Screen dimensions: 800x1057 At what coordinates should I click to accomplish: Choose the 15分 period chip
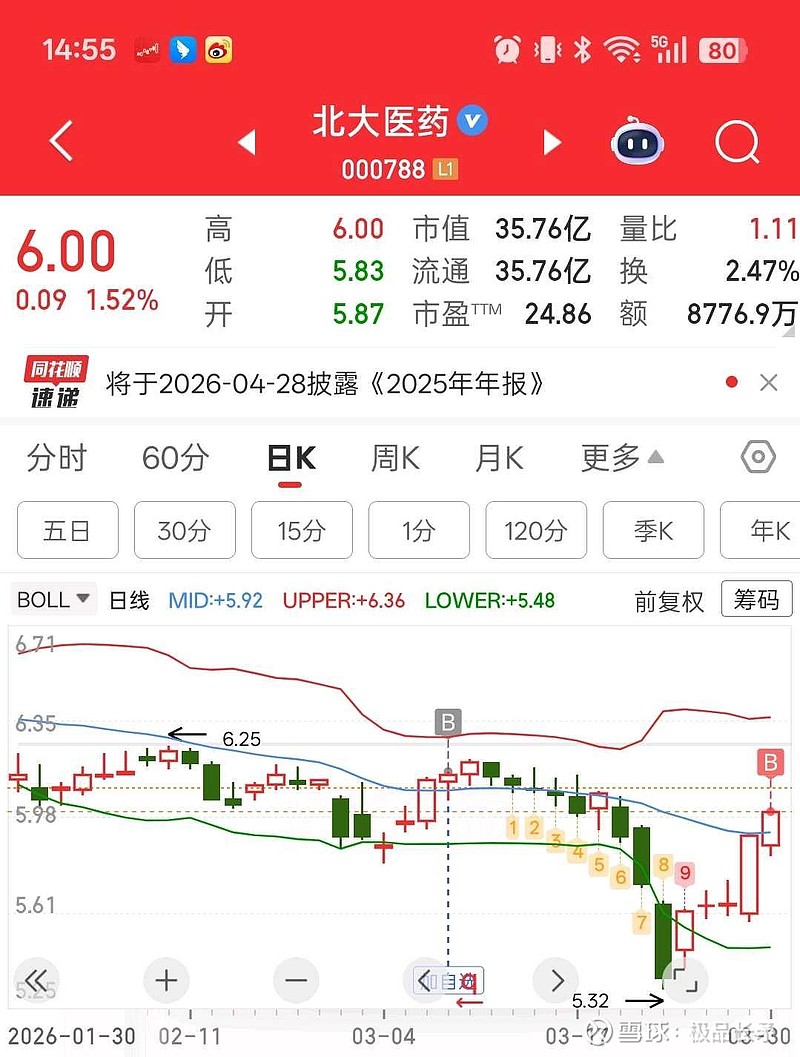click(x=301, y=530)
